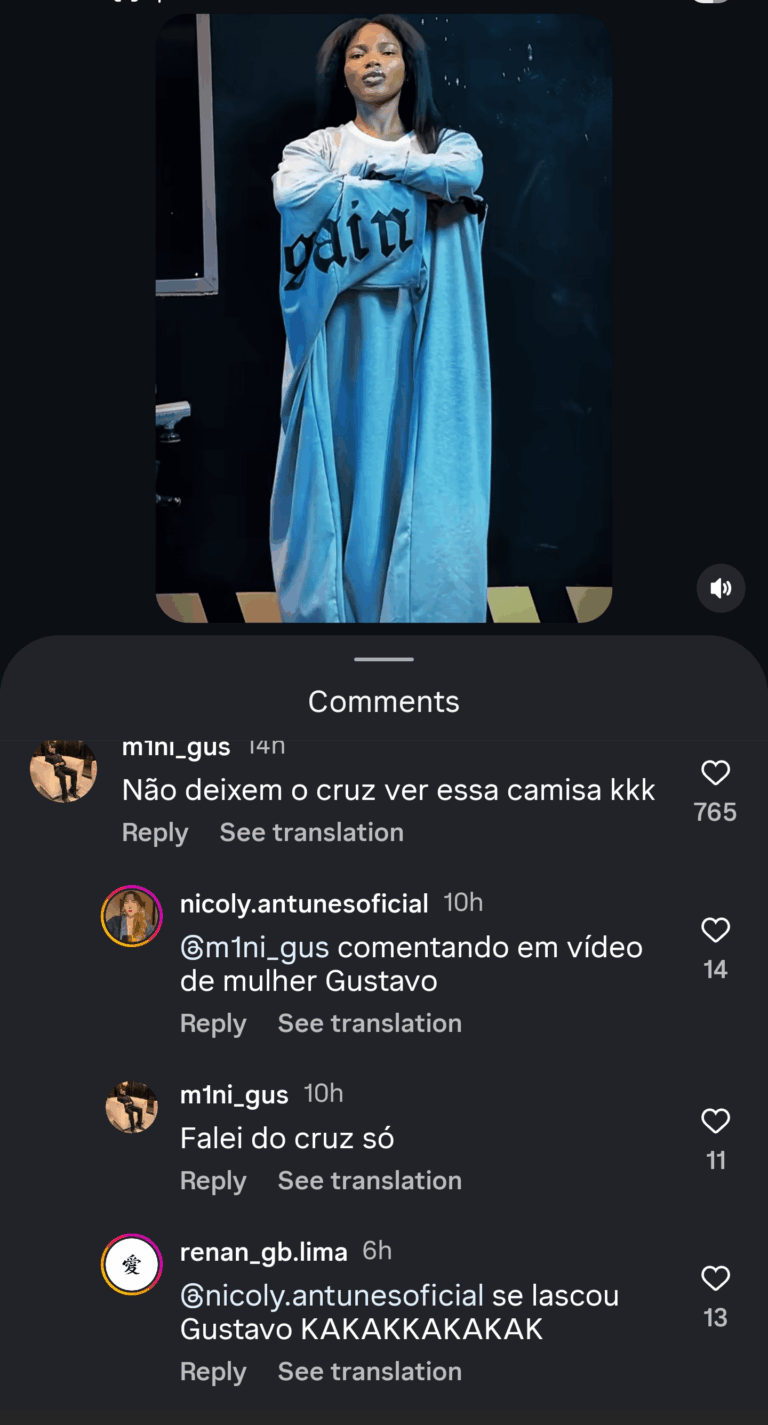
Task: Like nicoly.antunesoficial's comment
Action: click(715, 931)
